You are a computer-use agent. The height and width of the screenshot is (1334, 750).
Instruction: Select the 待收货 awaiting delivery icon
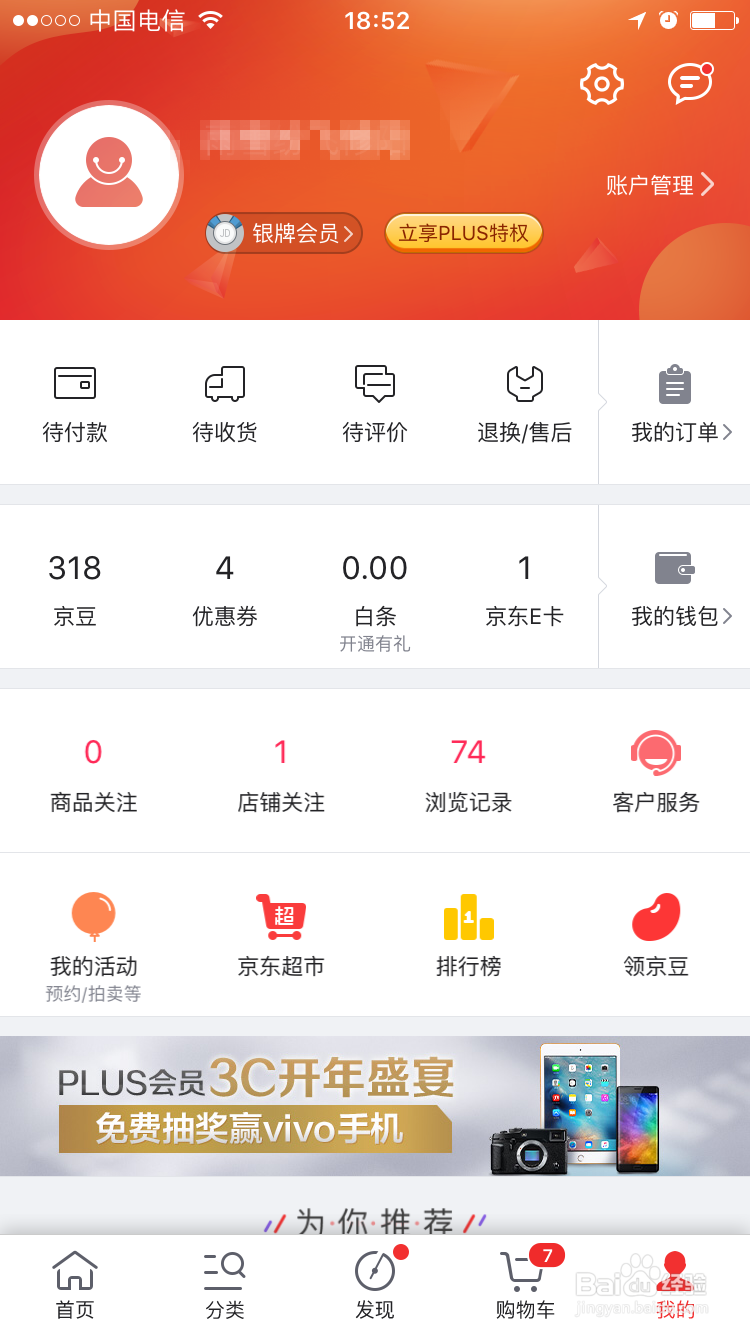coord(225,400)
